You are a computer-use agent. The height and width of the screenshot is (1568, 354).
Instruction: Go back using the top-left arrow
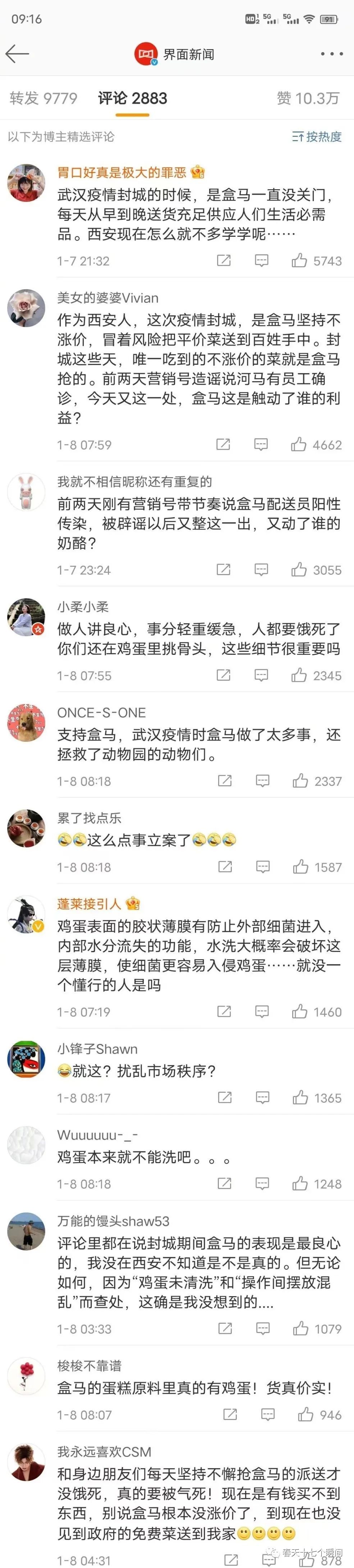[x=17, y=54]
